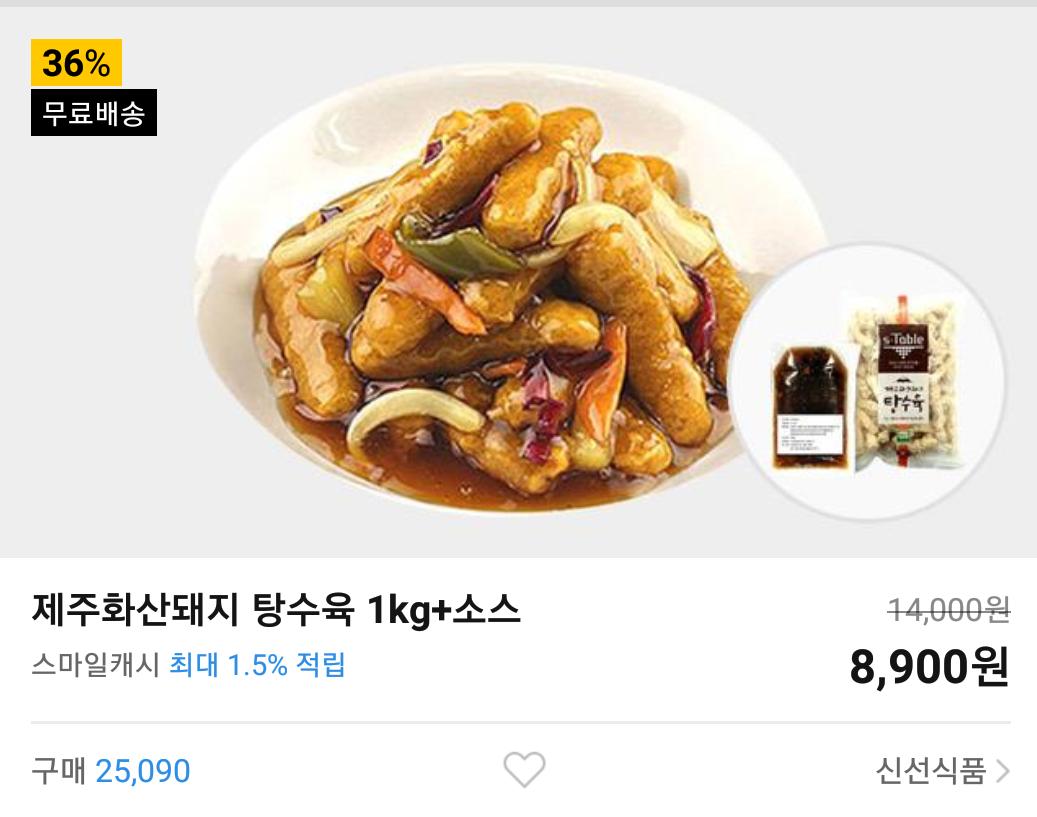Add the product to wishlist with heart
1037x817 pixels.
(524, 769)
